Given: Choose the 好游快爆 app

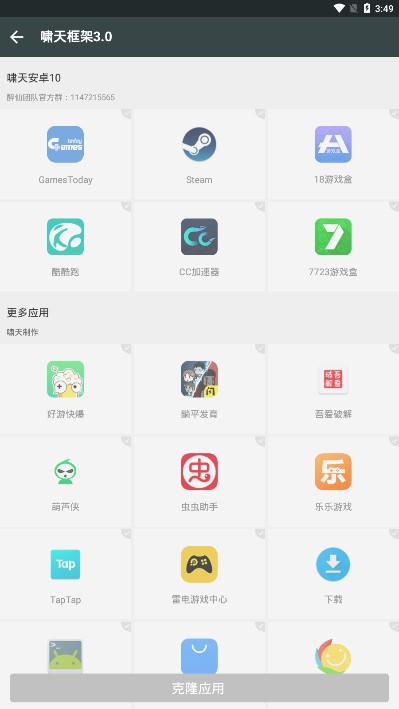Looking at the screenshot, I should click(x=66, y=389).
